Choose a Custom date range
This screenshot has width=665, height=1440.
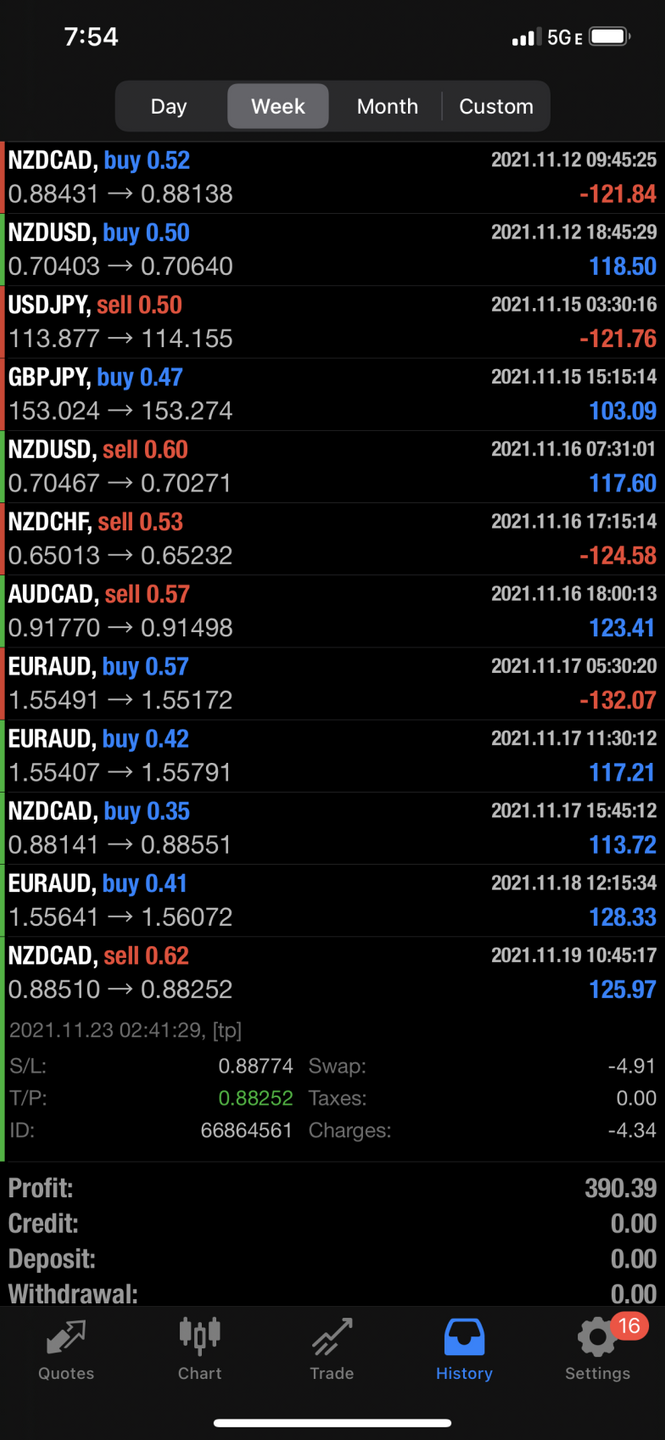[496, 106]
